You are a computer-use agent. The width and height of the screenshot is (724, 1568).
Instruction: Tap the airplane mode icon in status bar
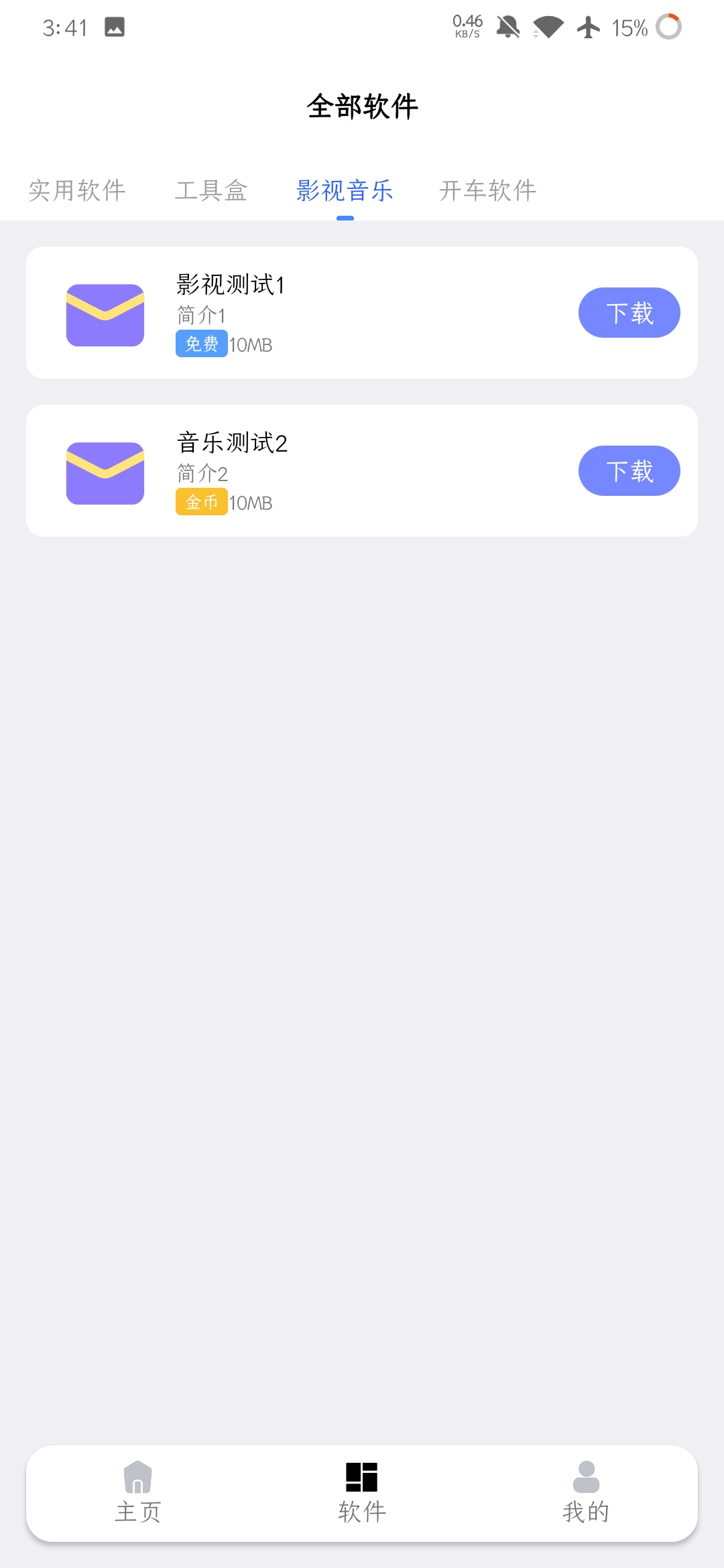(587, 28)
